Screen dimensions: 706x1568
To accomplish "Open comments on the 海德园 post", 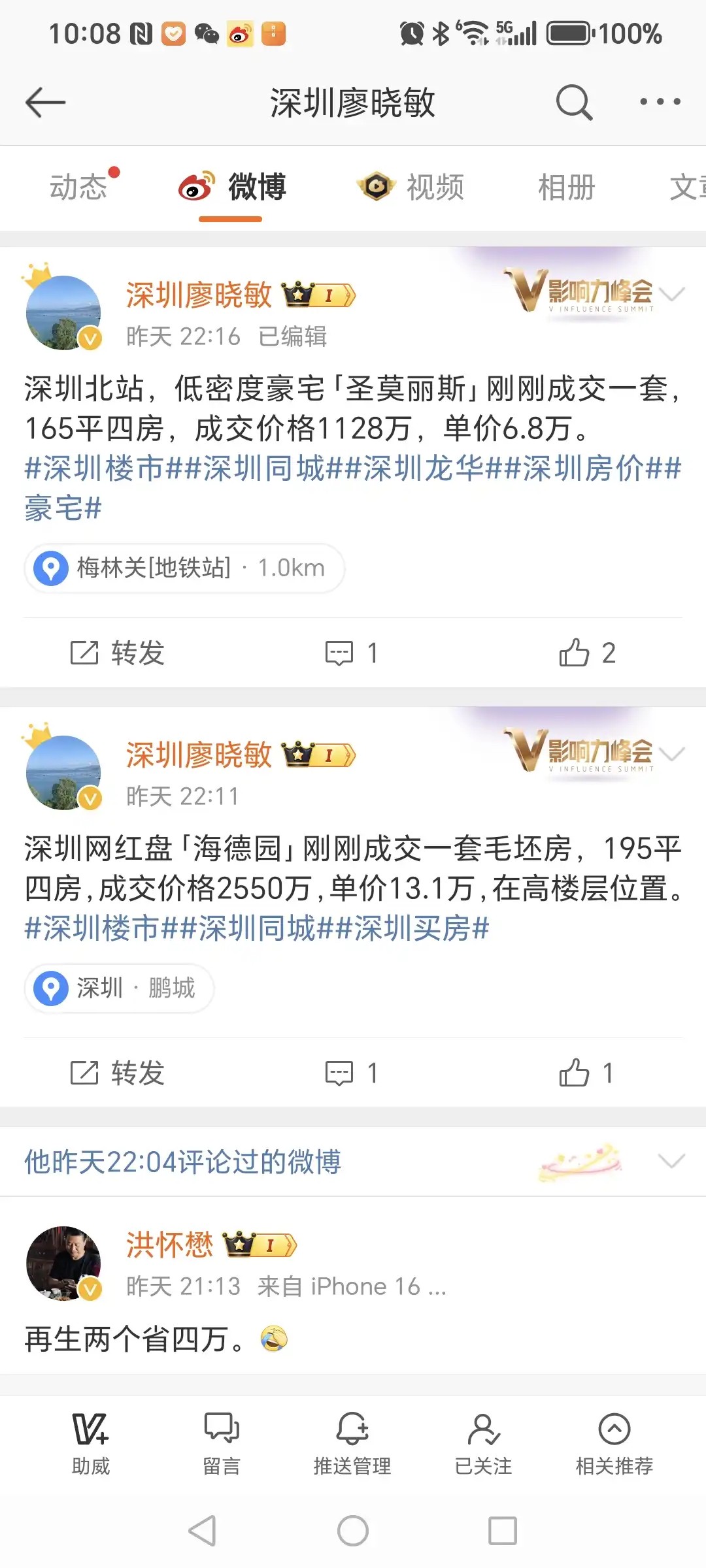I will [352, 1073].
